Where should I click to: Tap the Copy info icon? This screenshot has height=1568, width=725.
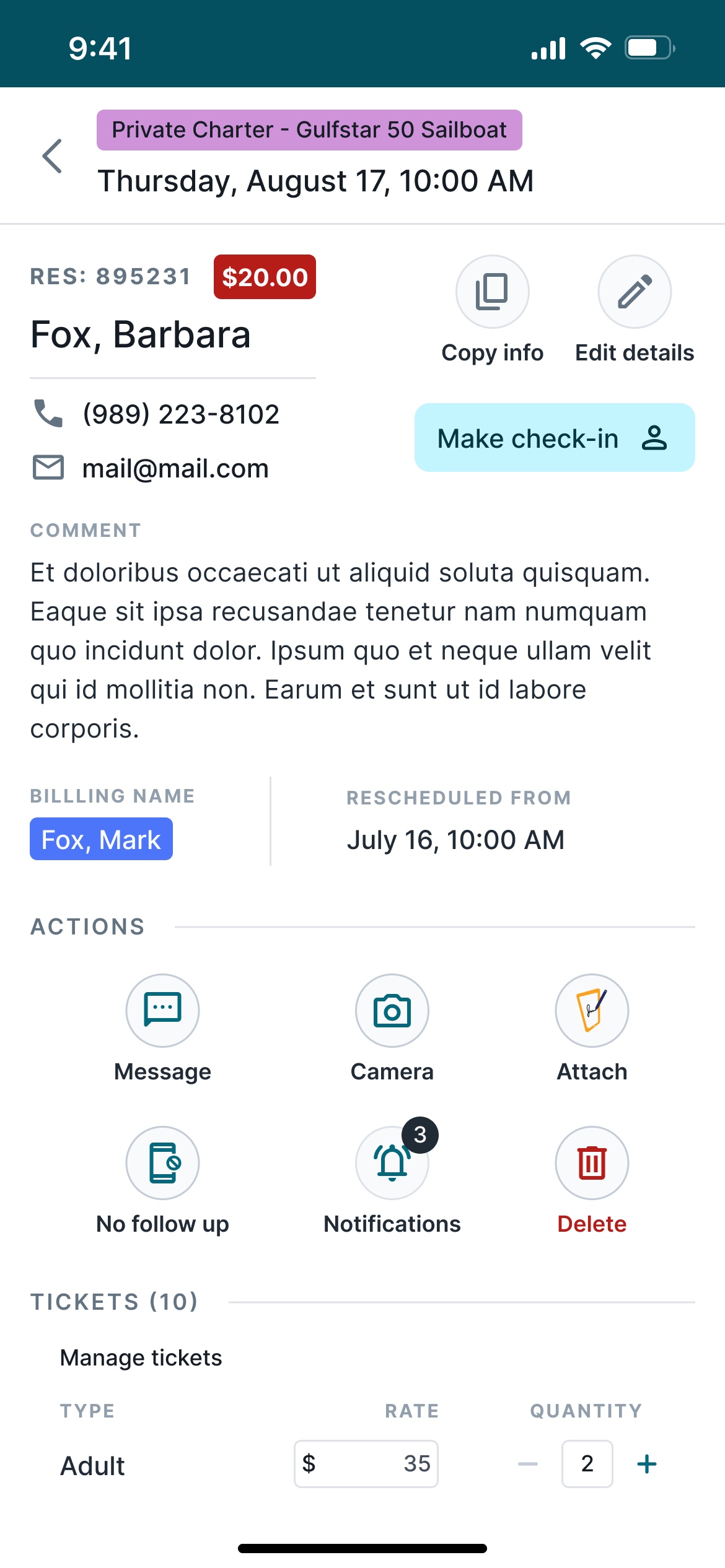point(491,291)
